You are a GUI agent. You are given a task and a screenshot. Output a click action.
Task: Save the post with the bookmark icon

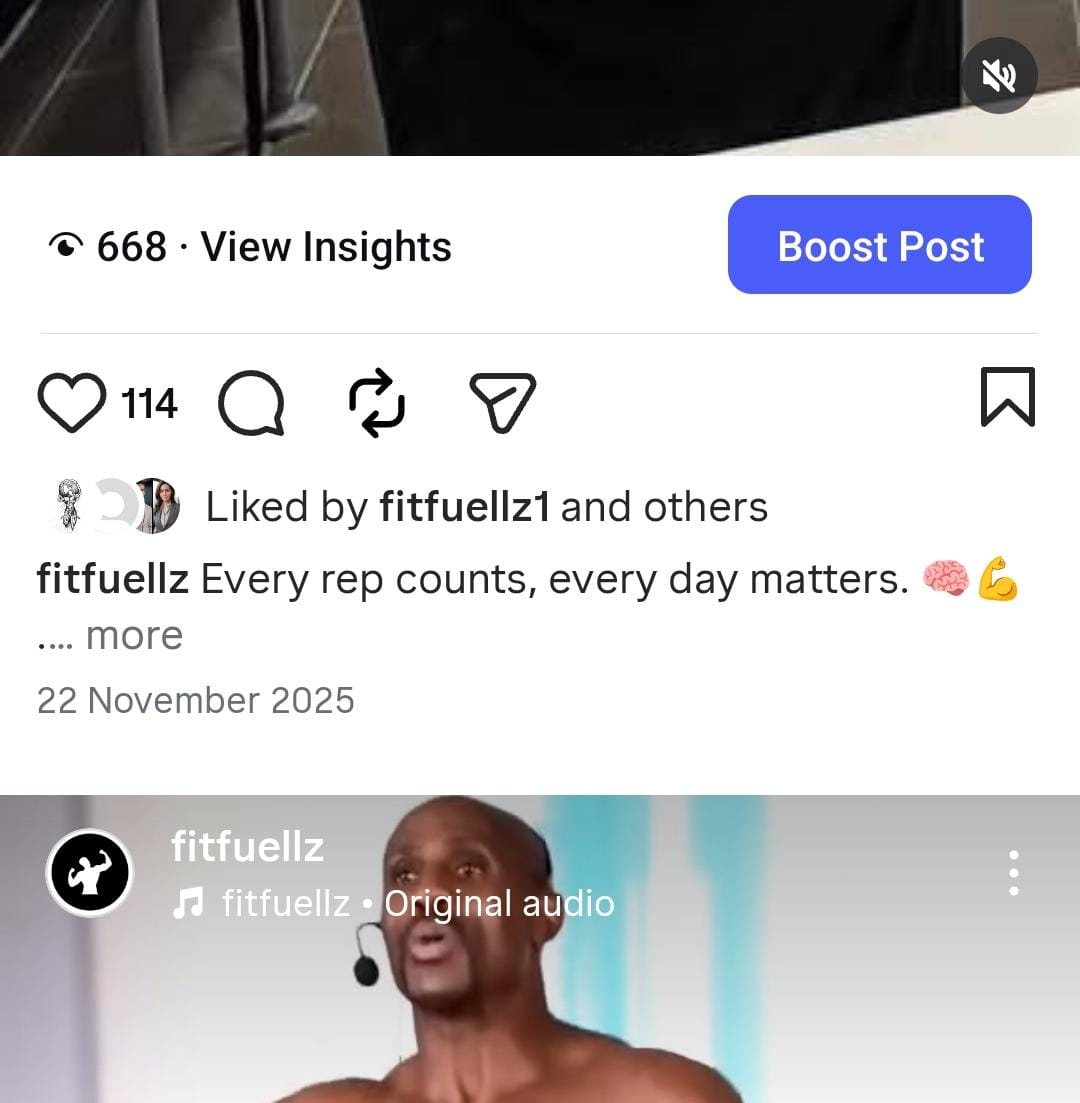click(x=1007, y=397)
